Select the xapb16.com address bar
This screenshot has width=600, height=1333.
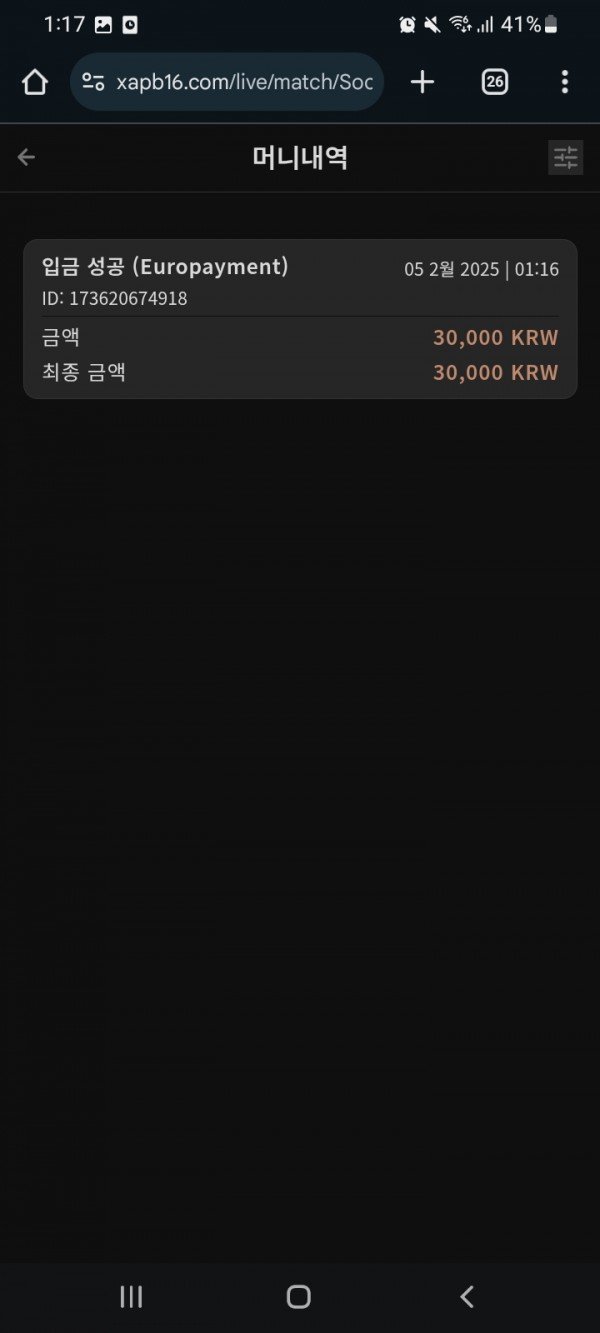(240, 82)
